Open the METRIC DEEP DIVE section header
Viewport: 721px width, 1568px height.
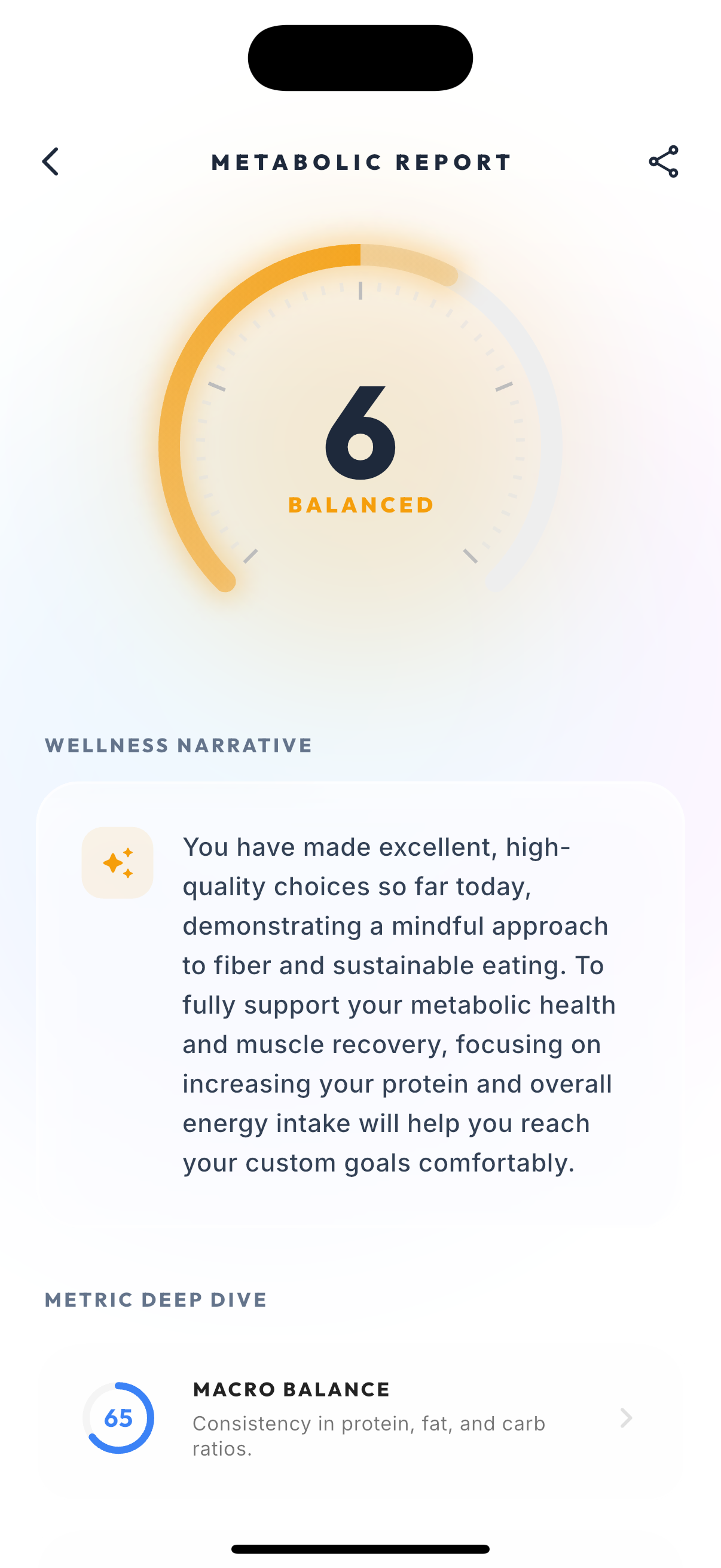click(x=157, y=1299)
